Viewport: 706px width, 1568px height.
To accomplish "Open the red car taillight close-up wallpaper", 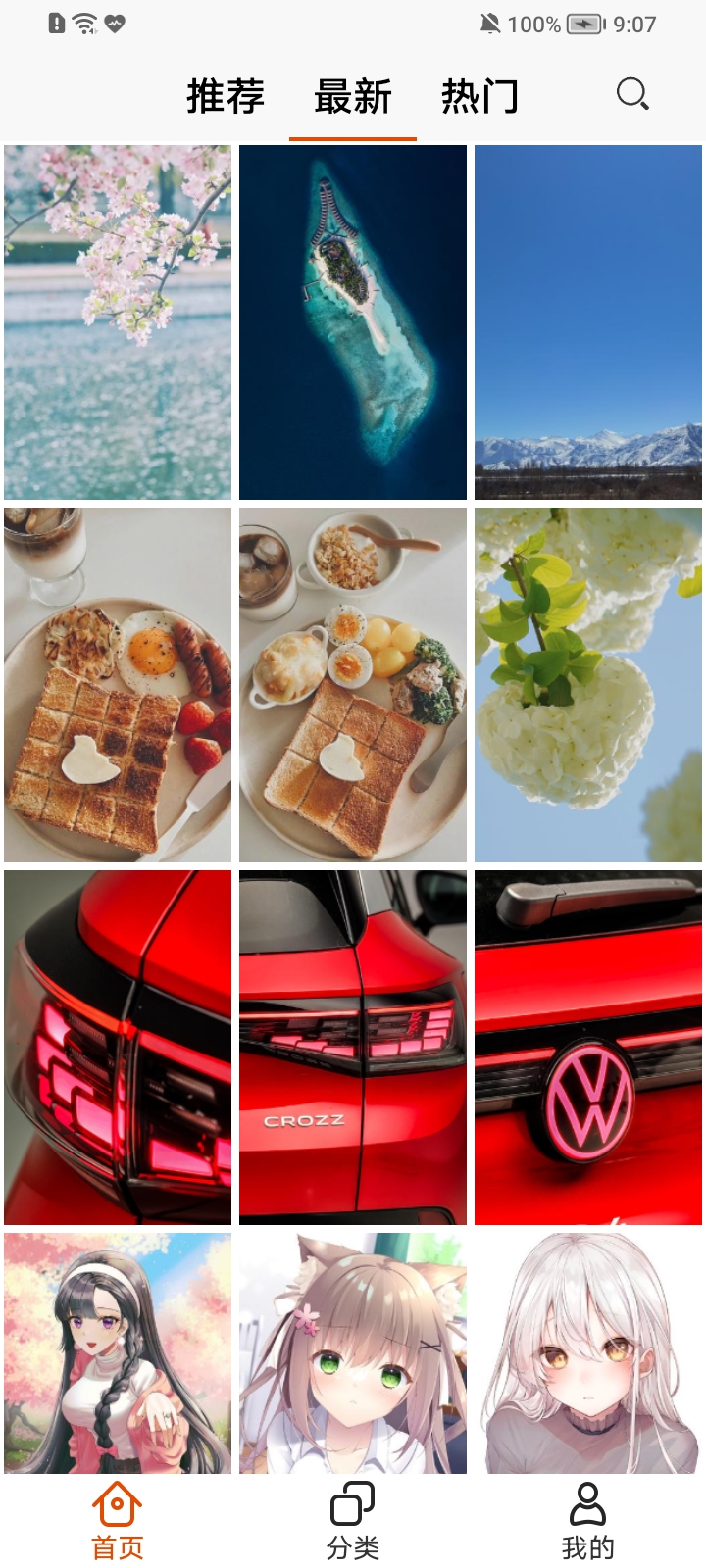I will point(118,1048).
